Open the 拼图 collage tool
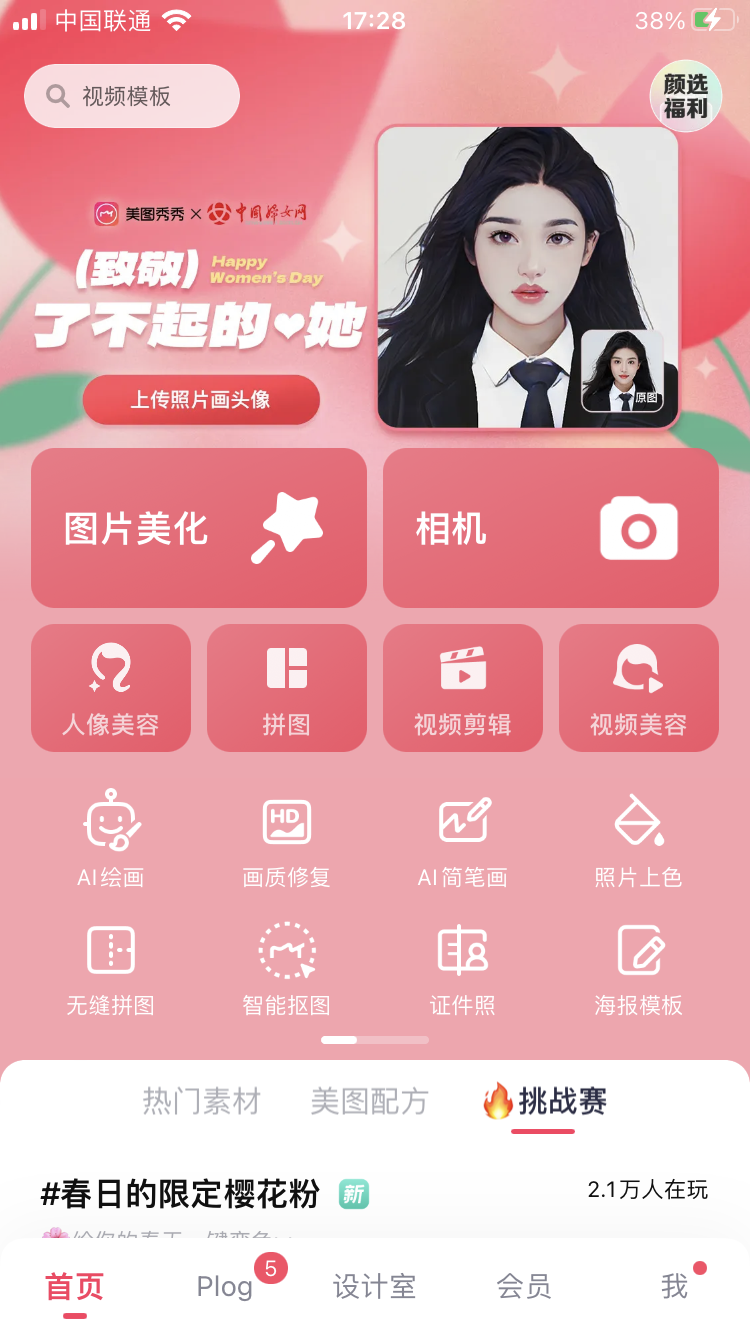The width and height of the screenshot is (750, 1334). (287, 688)
